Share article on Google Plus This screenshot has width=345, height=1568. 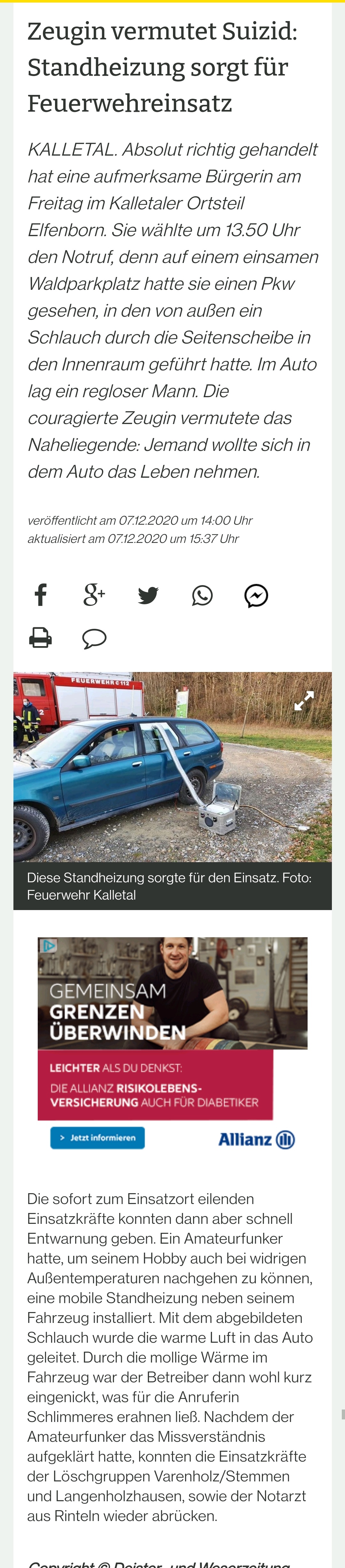pos(94,595)
